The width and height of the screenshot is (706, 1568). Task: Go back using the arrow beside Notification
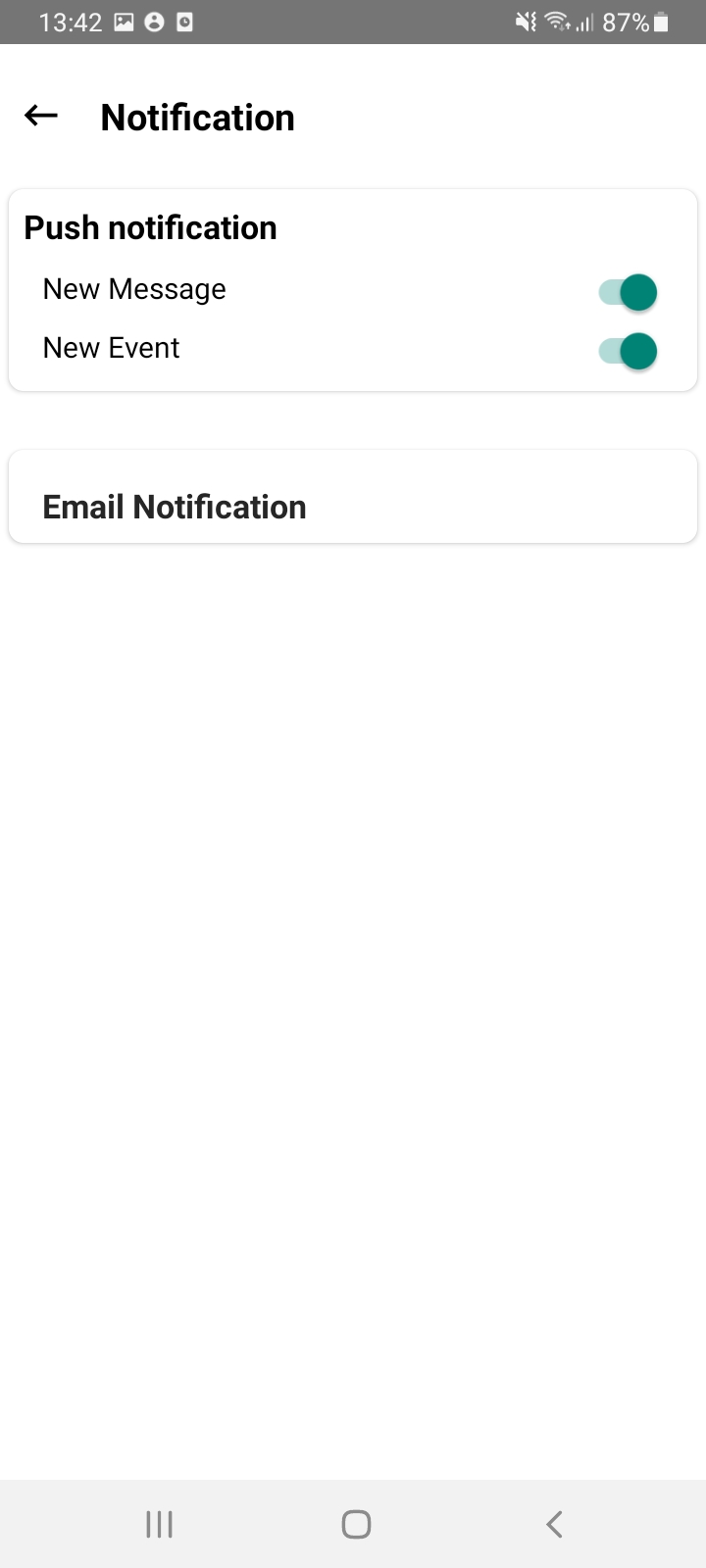pyautogui.click(x=41, y=117)
